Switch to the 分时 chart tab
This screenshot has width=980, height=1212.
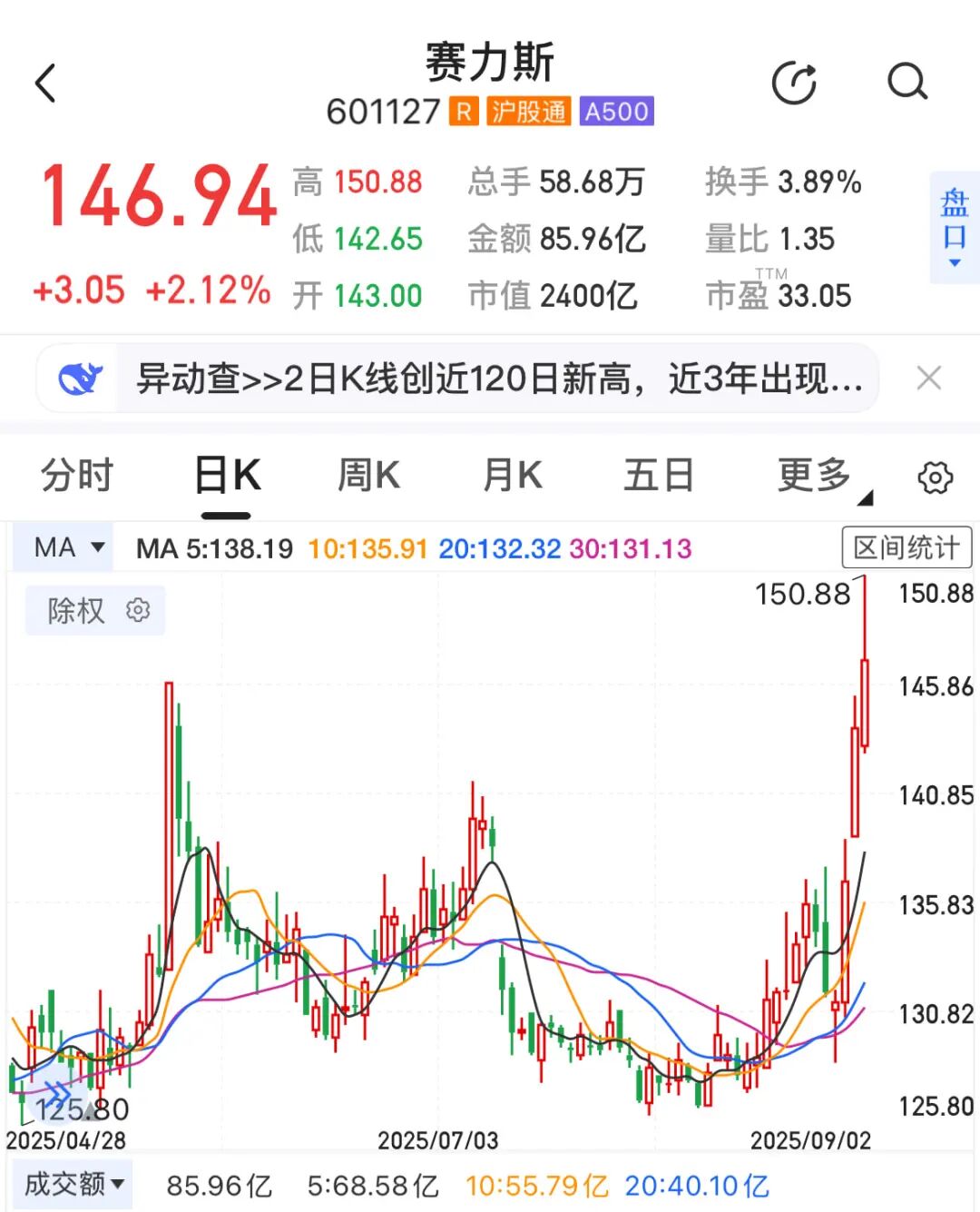click(x=76, y=475)
